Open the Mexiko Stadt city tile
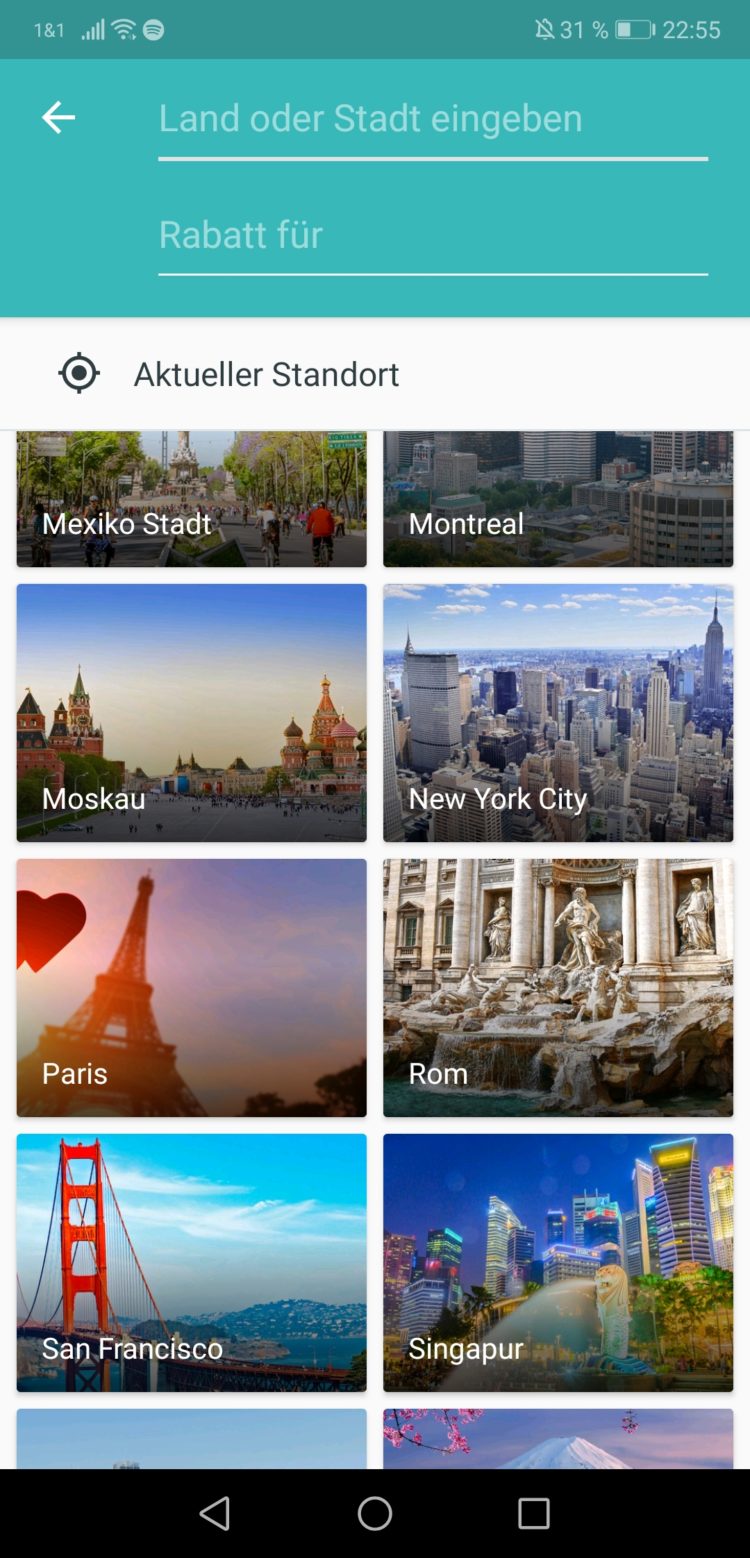Viewport: 750px width, 1558px height. [191, 499]
